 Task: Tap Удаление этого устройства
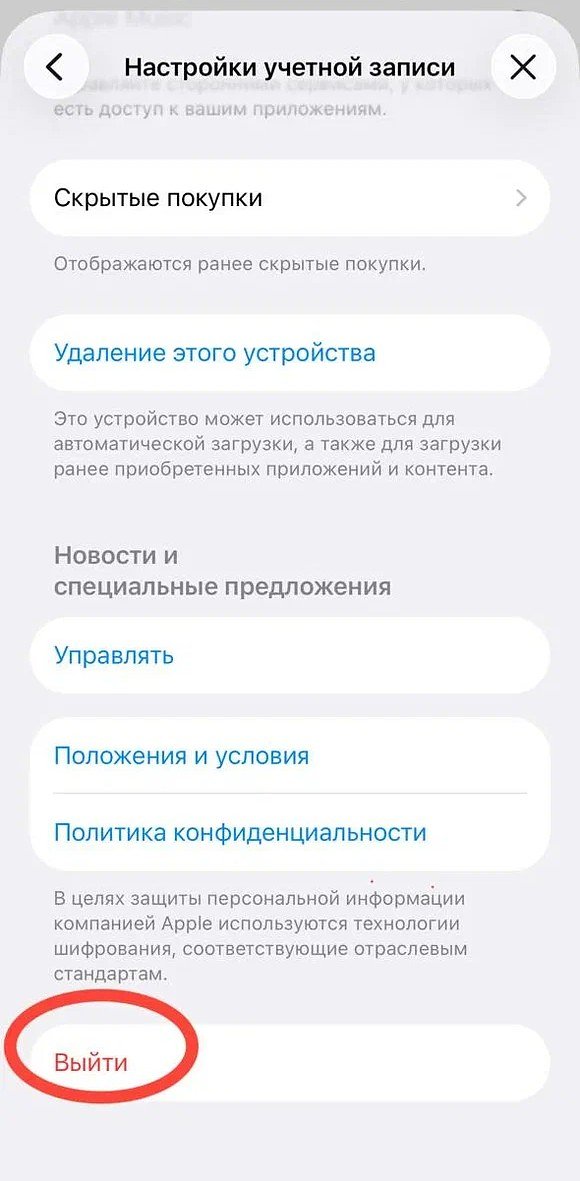290,352
